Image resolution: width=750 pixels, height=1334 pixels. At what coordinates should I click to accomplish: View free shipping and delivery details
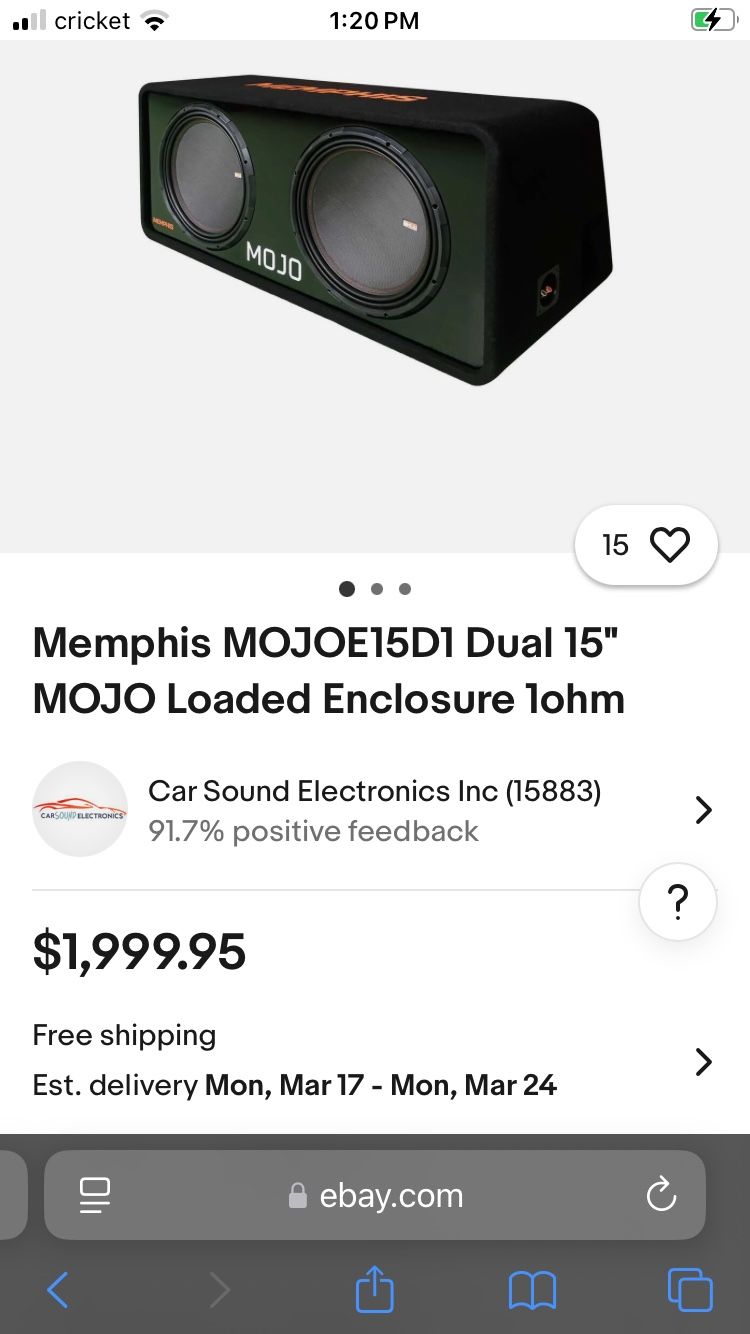374,1060
